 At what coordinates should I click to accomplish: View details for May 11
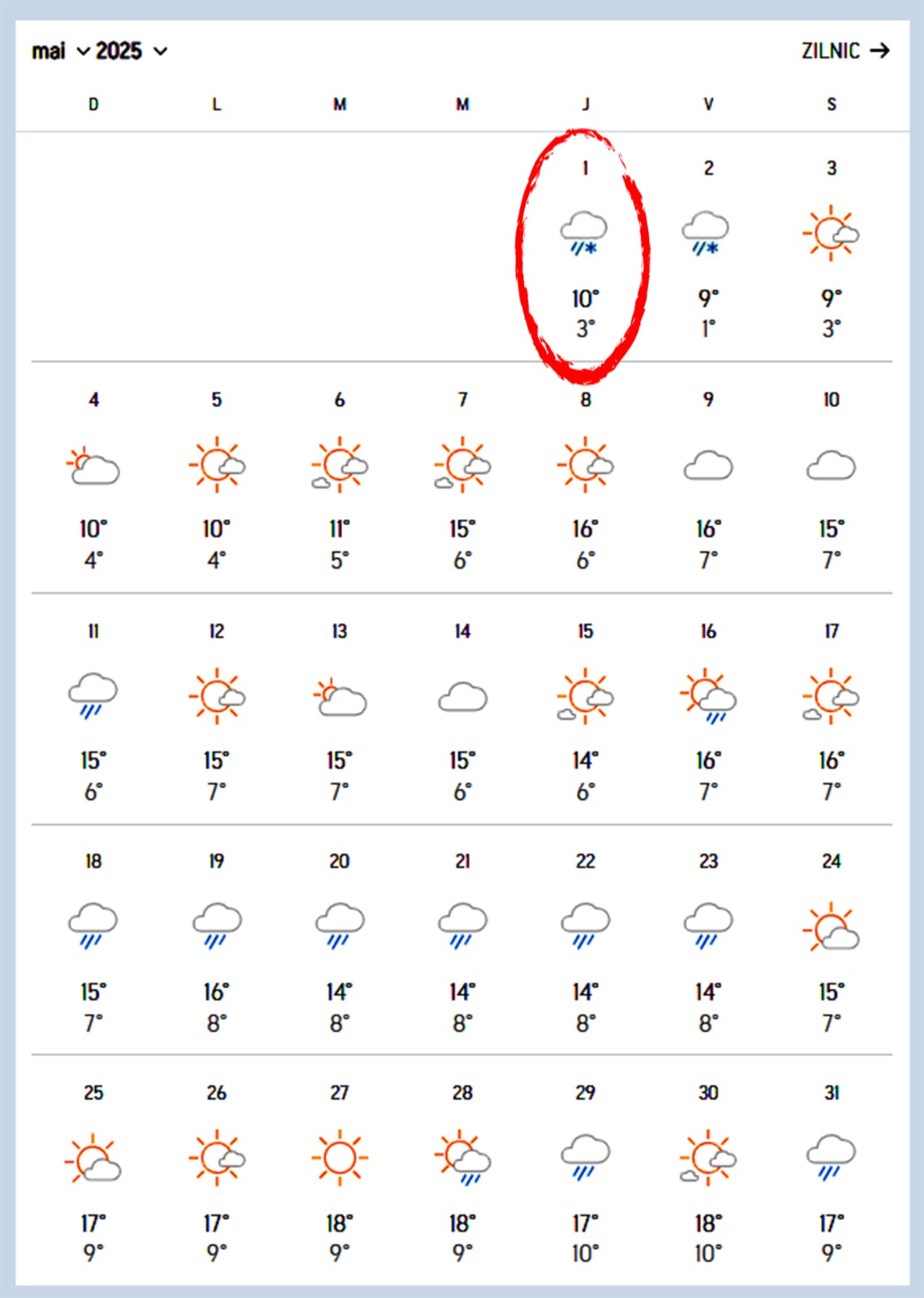[93, 710]
